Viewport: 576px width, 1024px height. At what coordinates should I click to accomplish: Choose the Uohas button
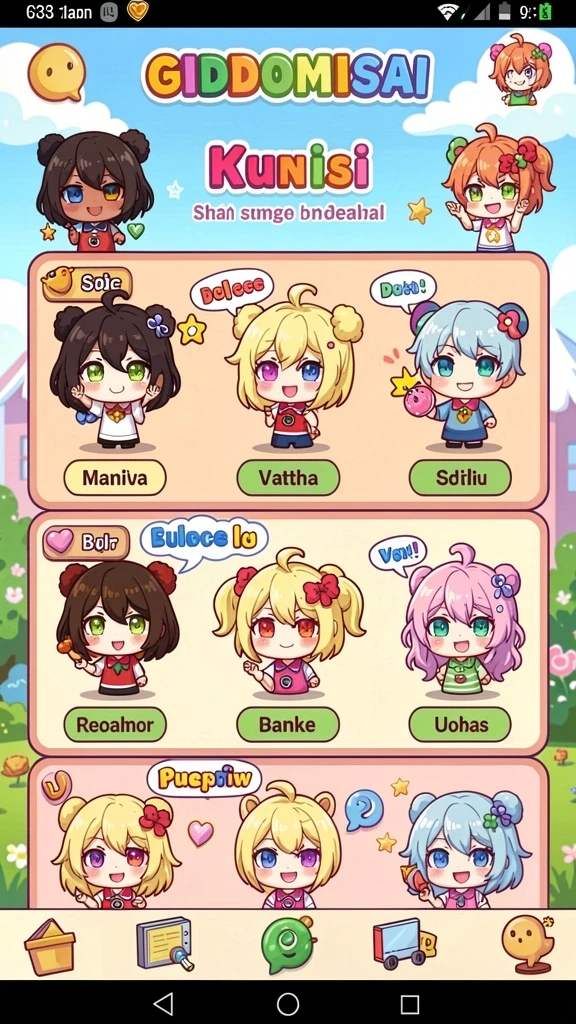(460, 724)
